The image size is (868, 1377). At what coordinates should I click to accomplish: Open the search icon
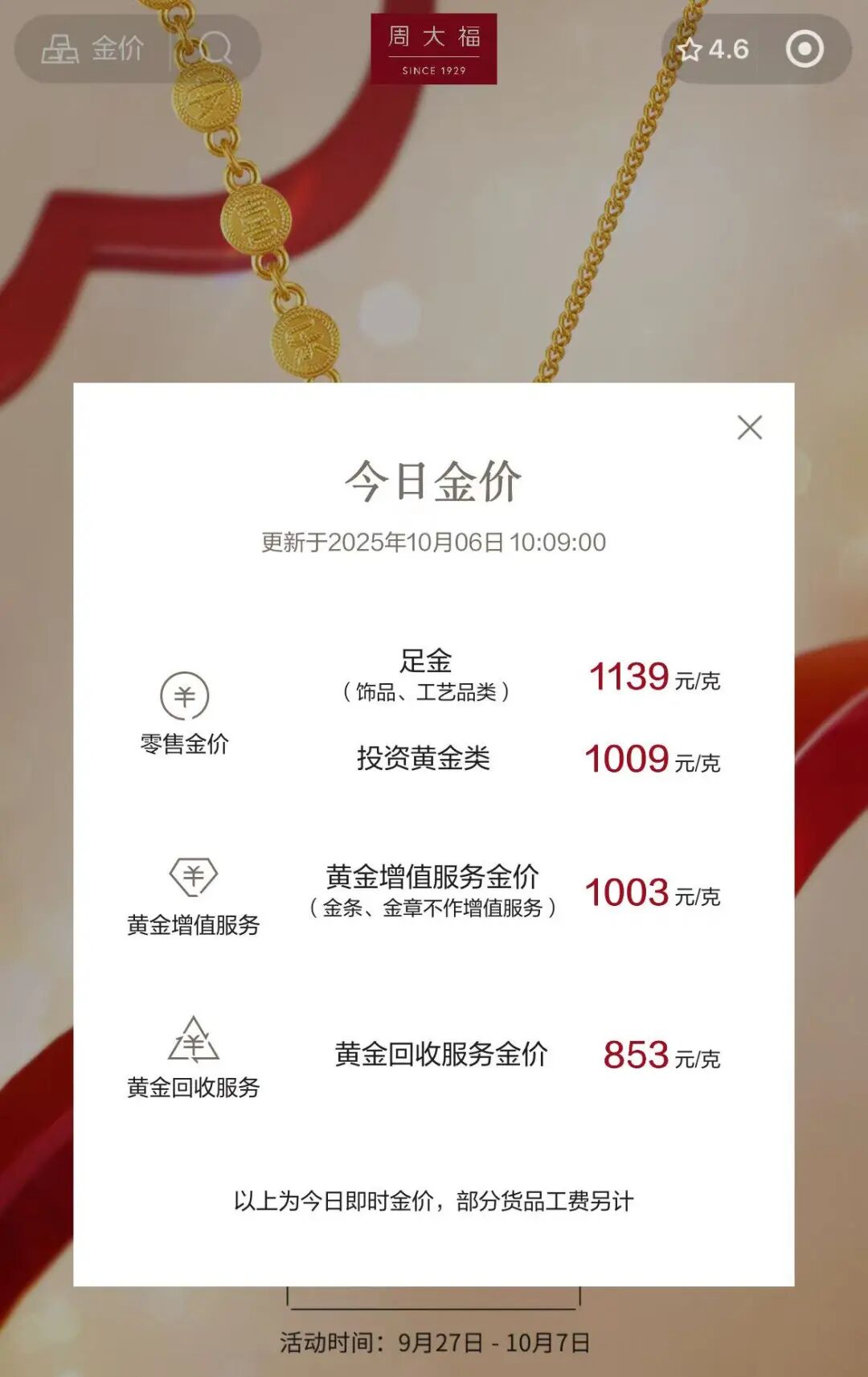click(215, 49)
